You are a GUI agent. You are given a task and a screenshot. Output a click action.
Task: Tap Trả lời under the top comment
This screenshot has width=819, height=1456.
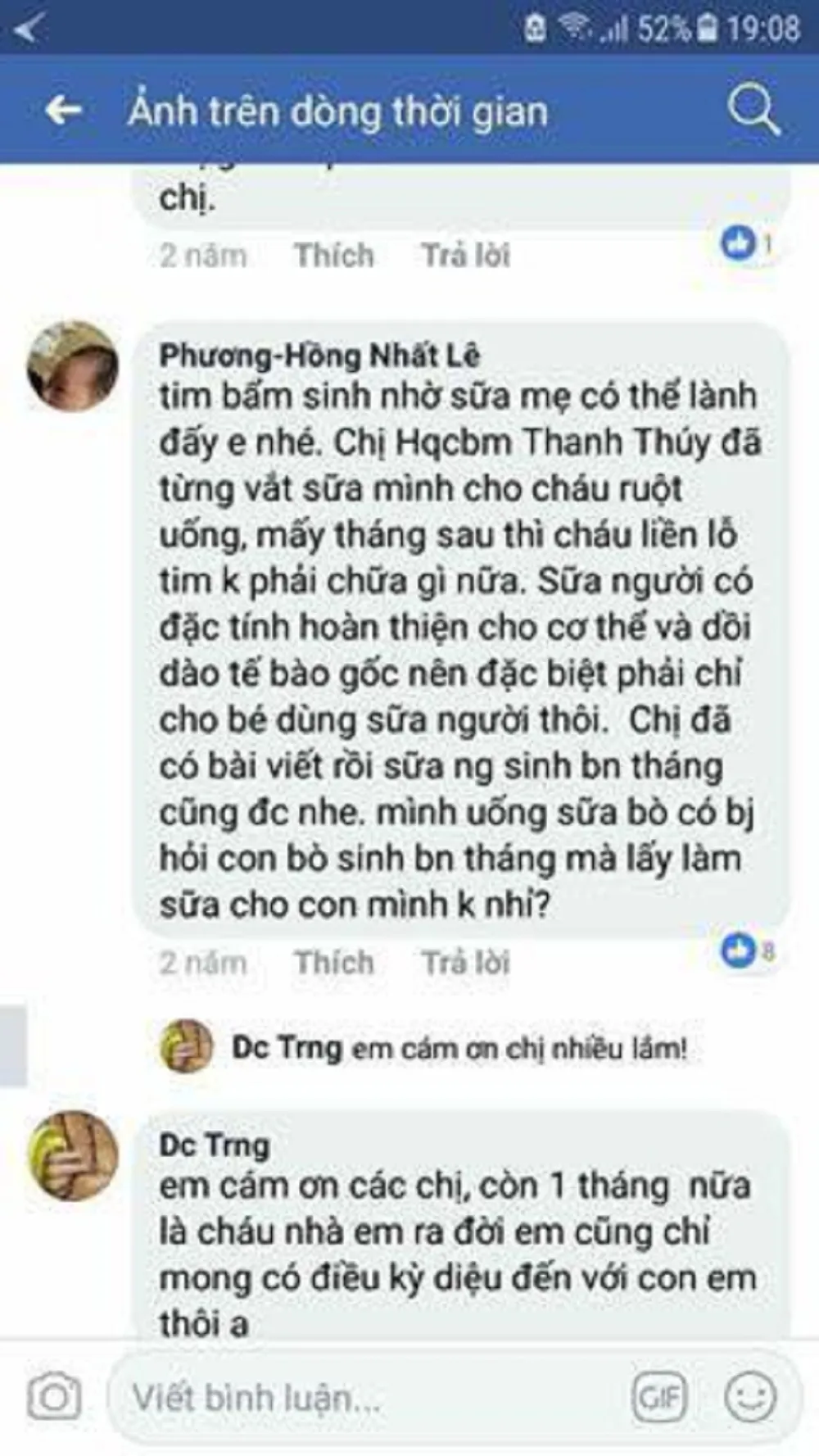(465, 255)
